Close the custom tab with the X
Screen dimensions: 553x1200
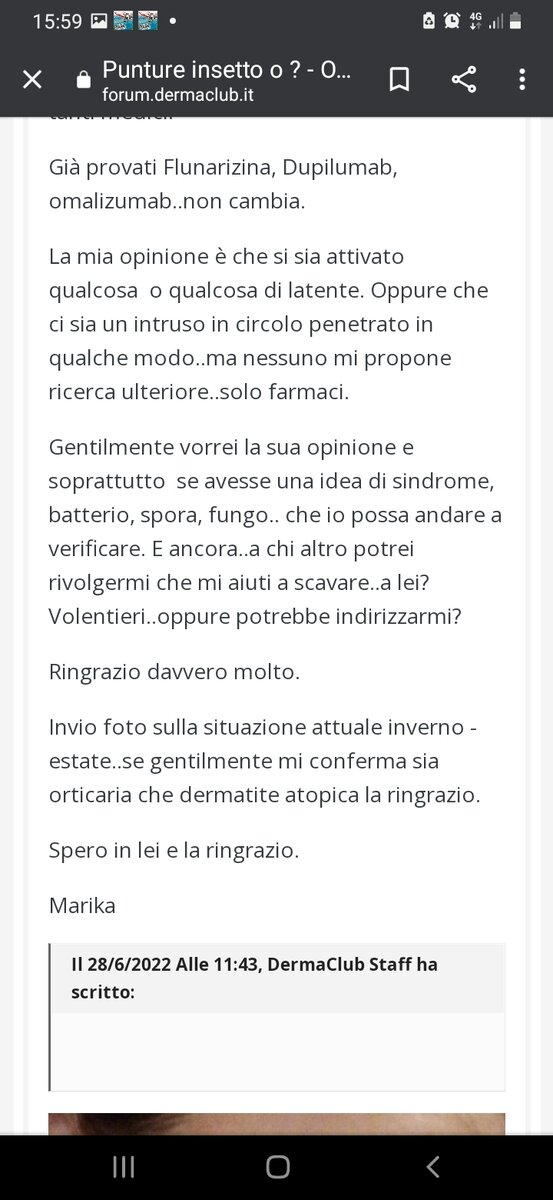tap(32, 81)
